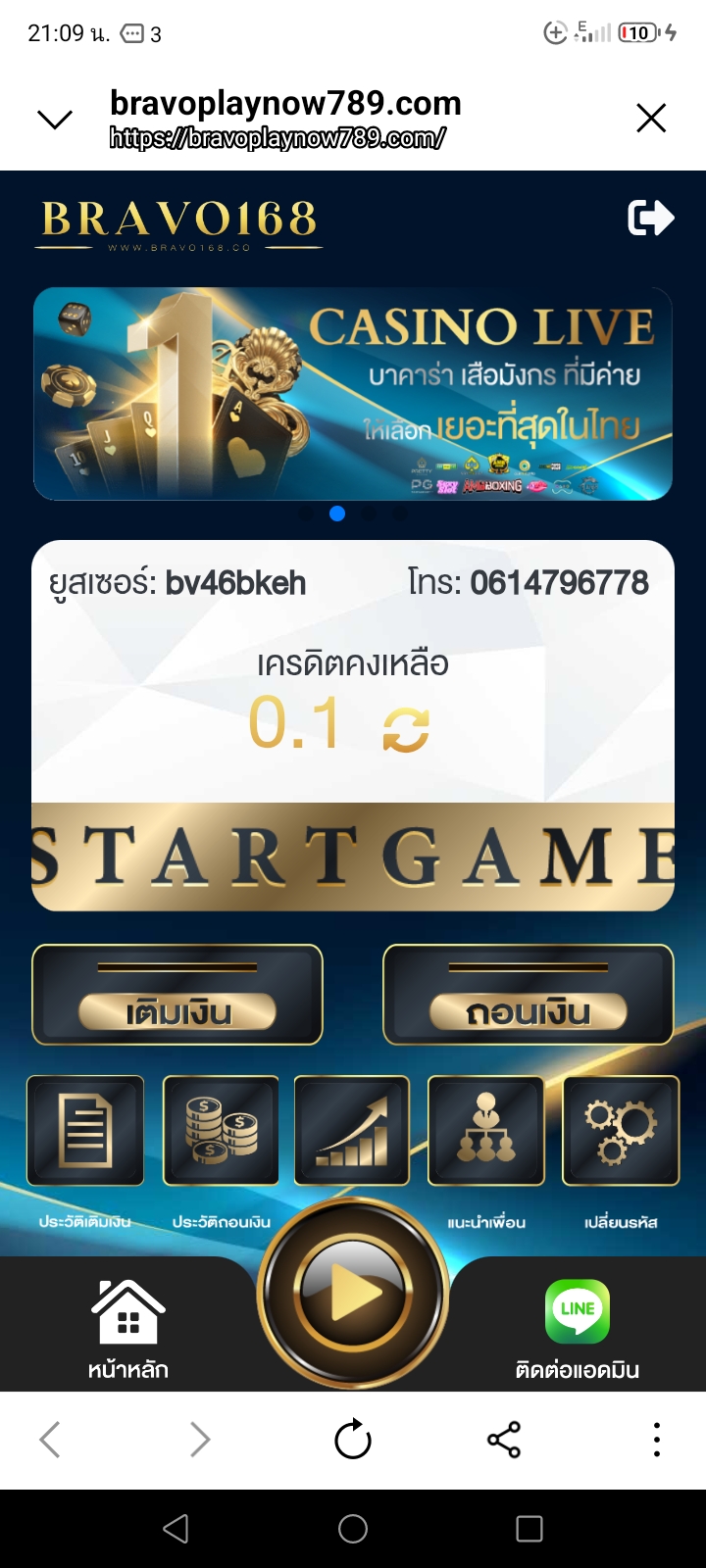The height and width of the screenshot is (1568, 706).
Task: View ประวัติถอนเงิน withdrawal history
Action: point(221,1131)
